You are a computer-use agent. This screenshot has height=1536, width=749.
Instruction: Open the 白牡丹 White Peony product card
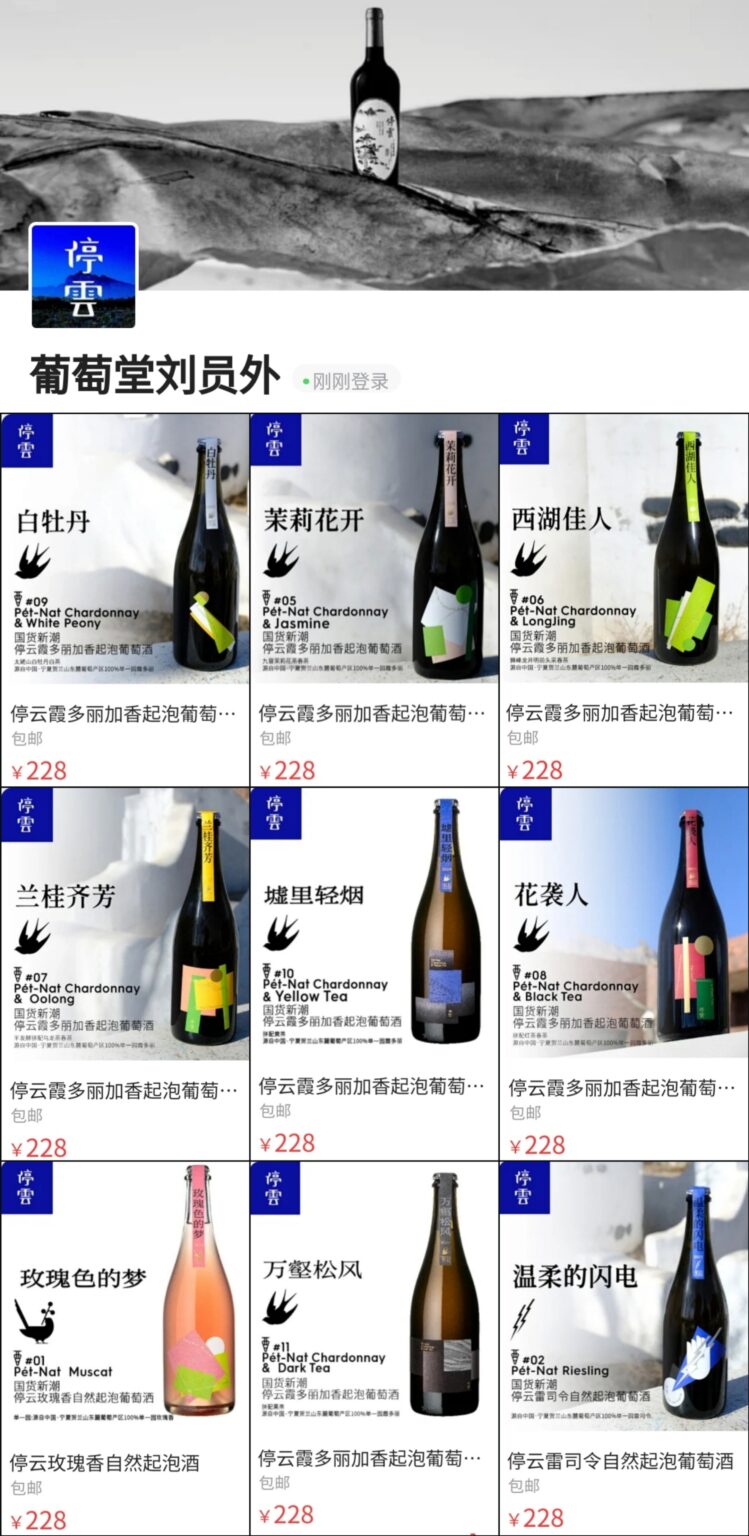(x=125, y=550)
